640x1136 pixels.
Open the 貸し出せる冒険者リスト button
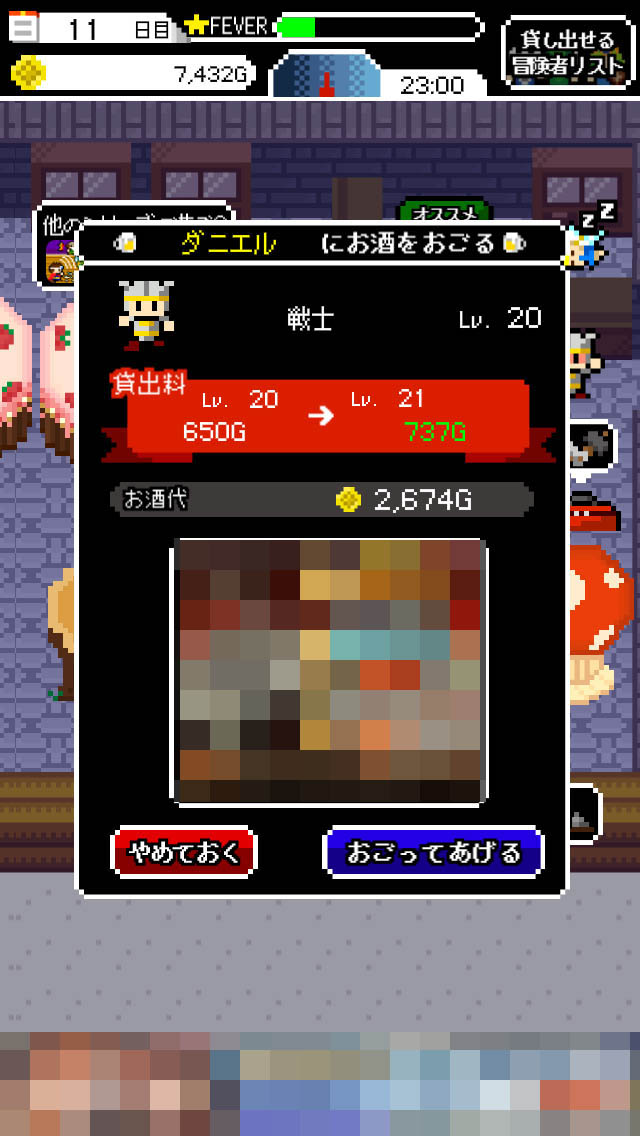coord(567,53)
